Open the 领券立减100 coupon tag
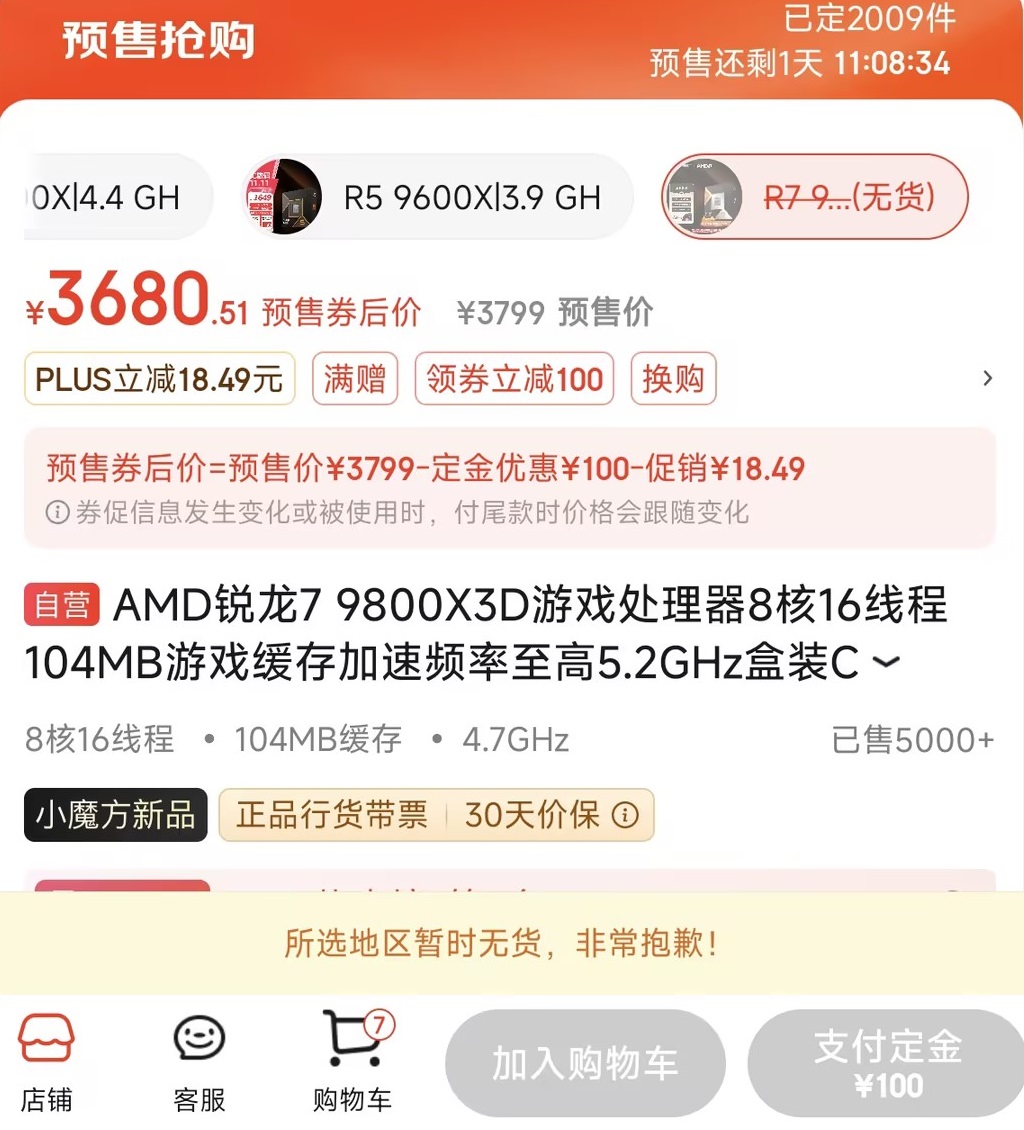Image resolution: width=1024 pixels, height=1130 pixels. pos(513,379)
